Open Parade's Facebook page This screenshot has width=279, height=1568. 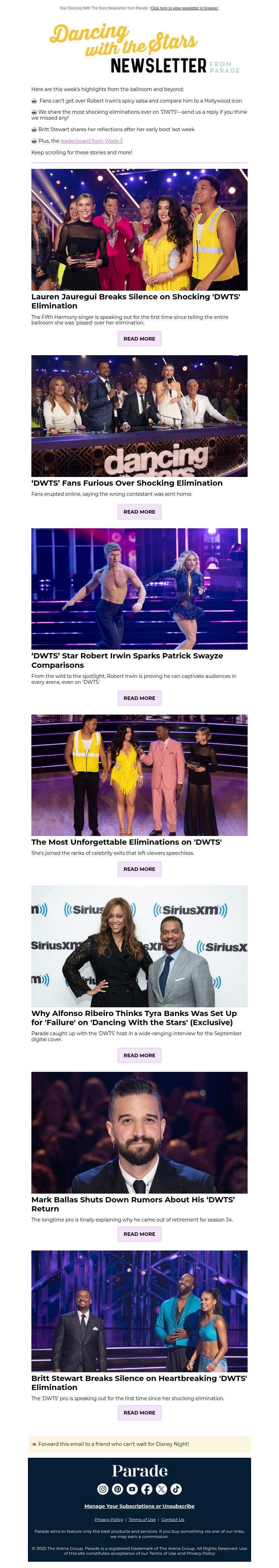coord(146,1489)
